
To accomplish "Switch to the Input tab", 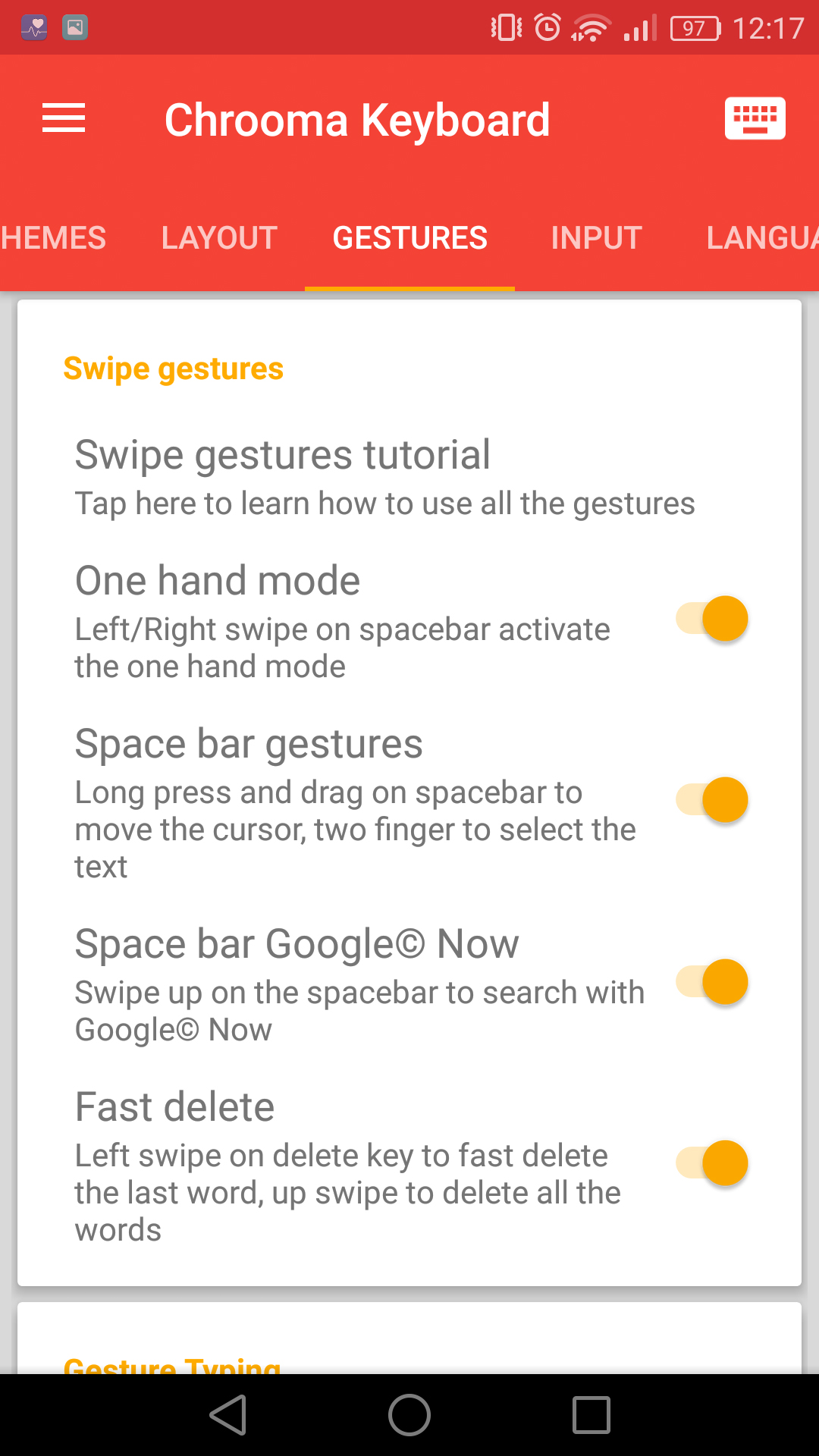I will tap(596, 237).
